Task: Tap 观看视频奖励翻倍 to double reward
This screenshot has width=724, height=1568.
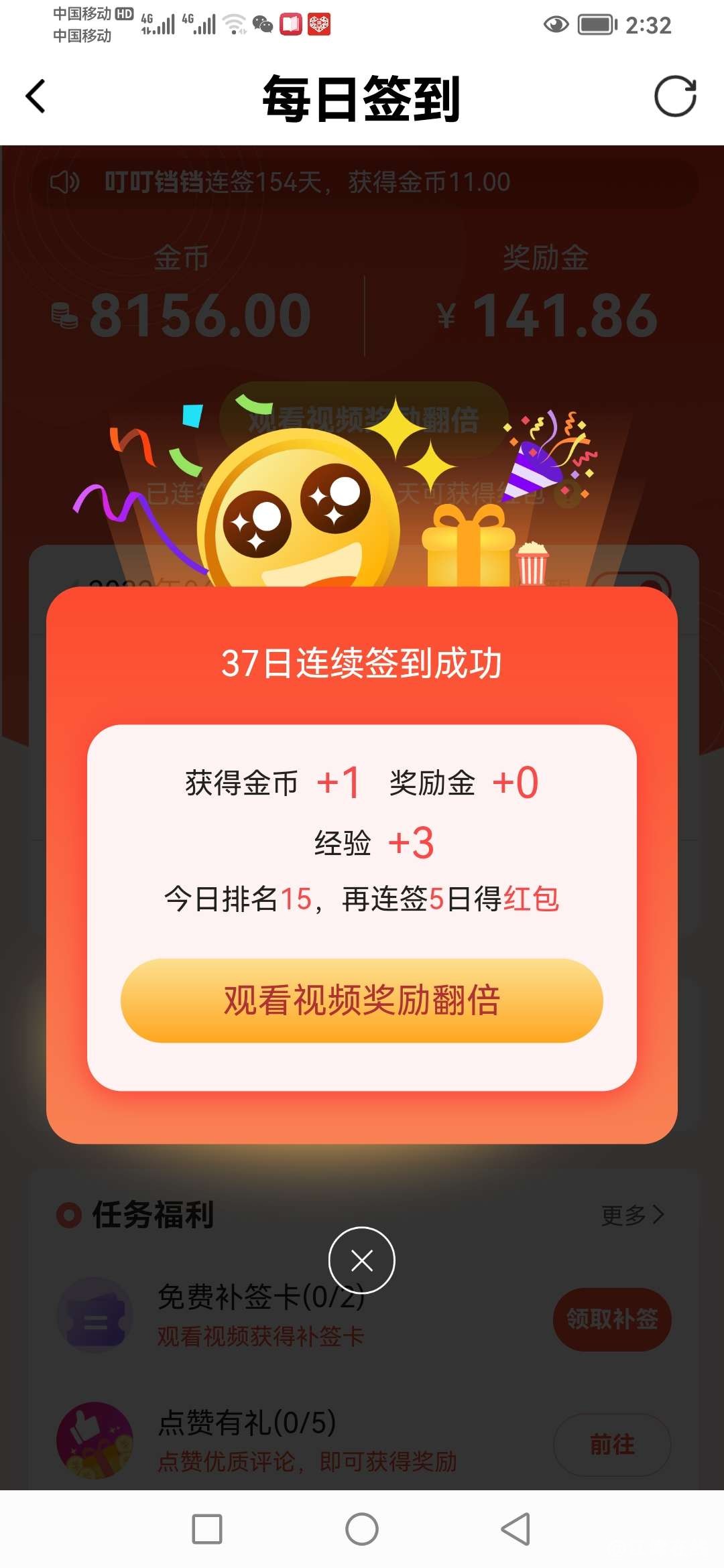Action: point(361,1000)
